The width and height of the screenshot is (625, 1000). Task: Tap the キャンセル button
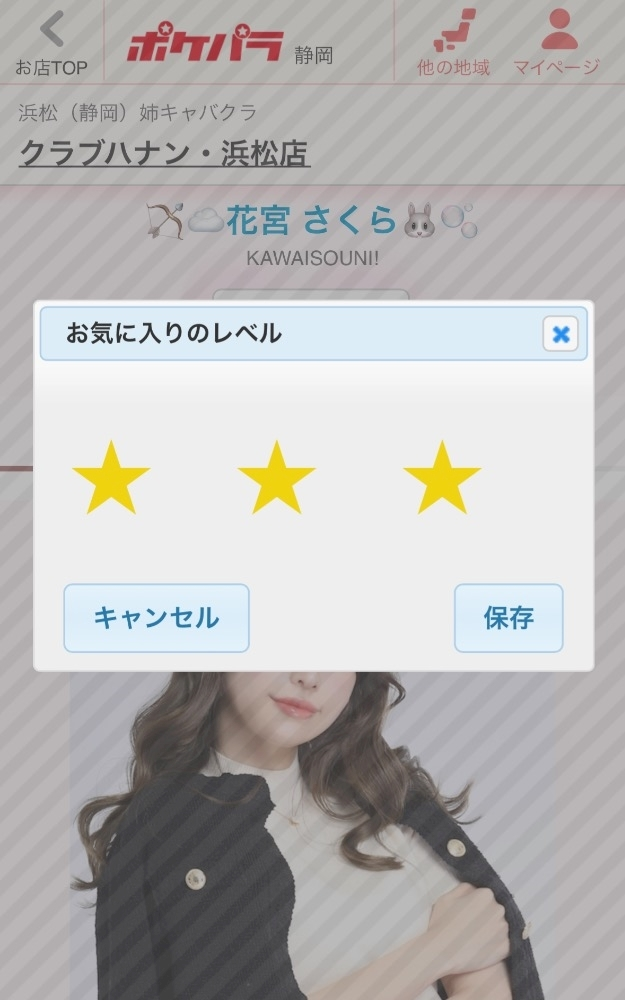(x=156, y=618)
